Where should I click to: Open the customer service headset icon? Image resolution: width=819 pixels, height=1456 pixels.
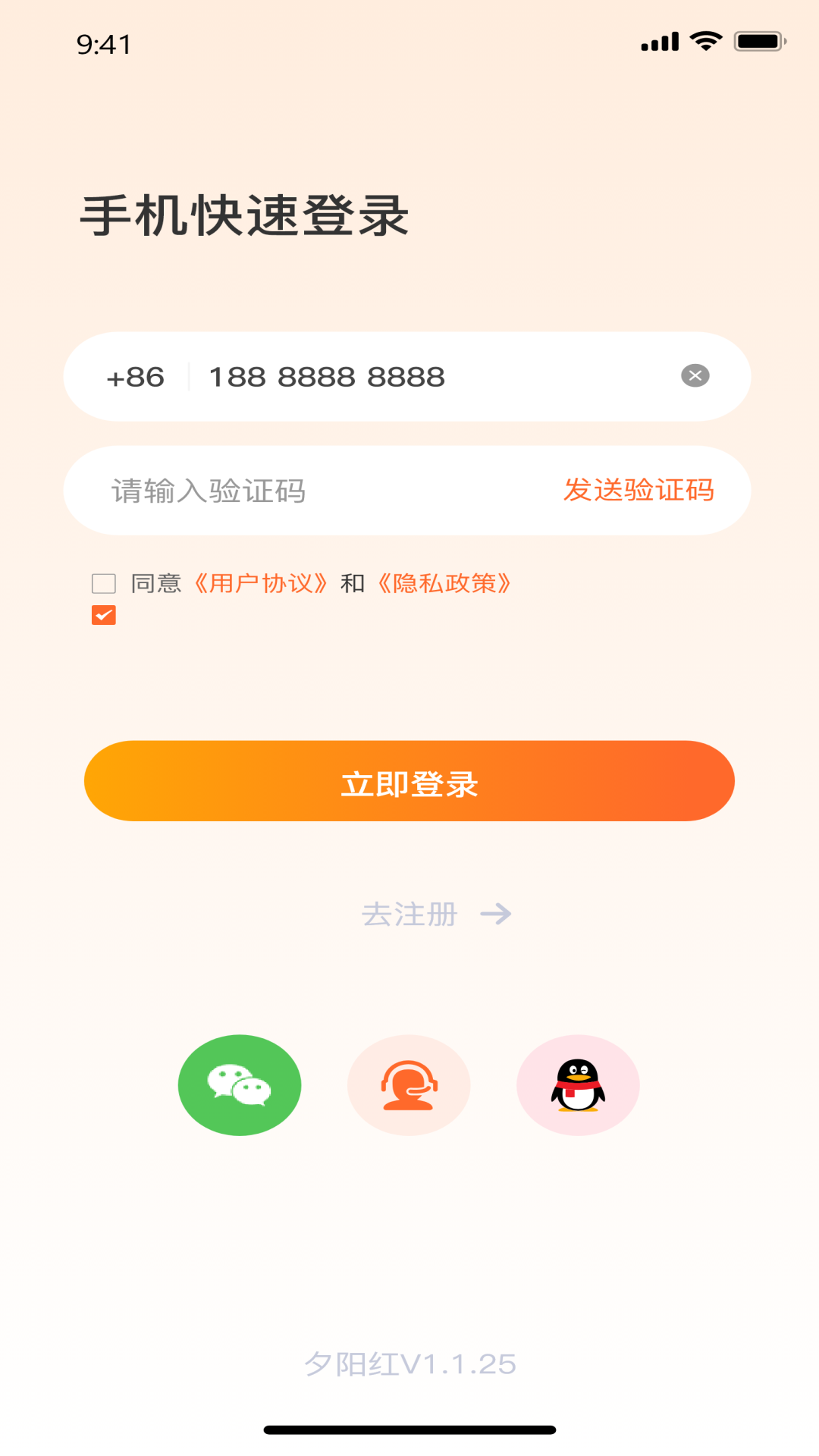(x=409, y=1084)
